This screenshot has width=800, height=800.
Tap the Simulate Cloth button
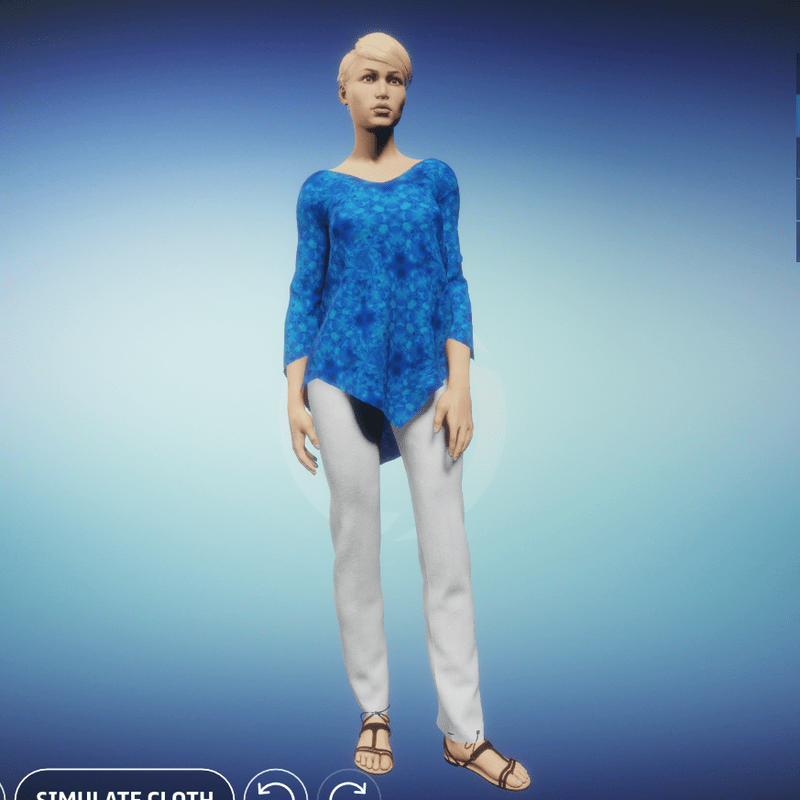coord(125,789)
